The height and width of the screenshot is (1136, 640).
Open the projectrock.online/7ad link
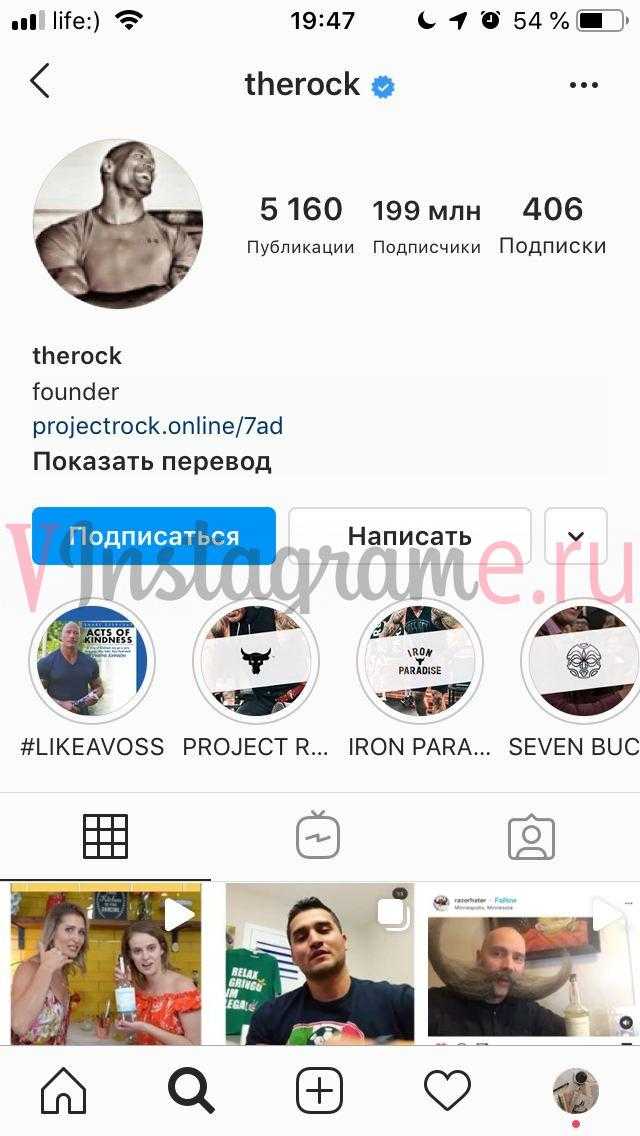pyautogui.click(x=157, y=426)
